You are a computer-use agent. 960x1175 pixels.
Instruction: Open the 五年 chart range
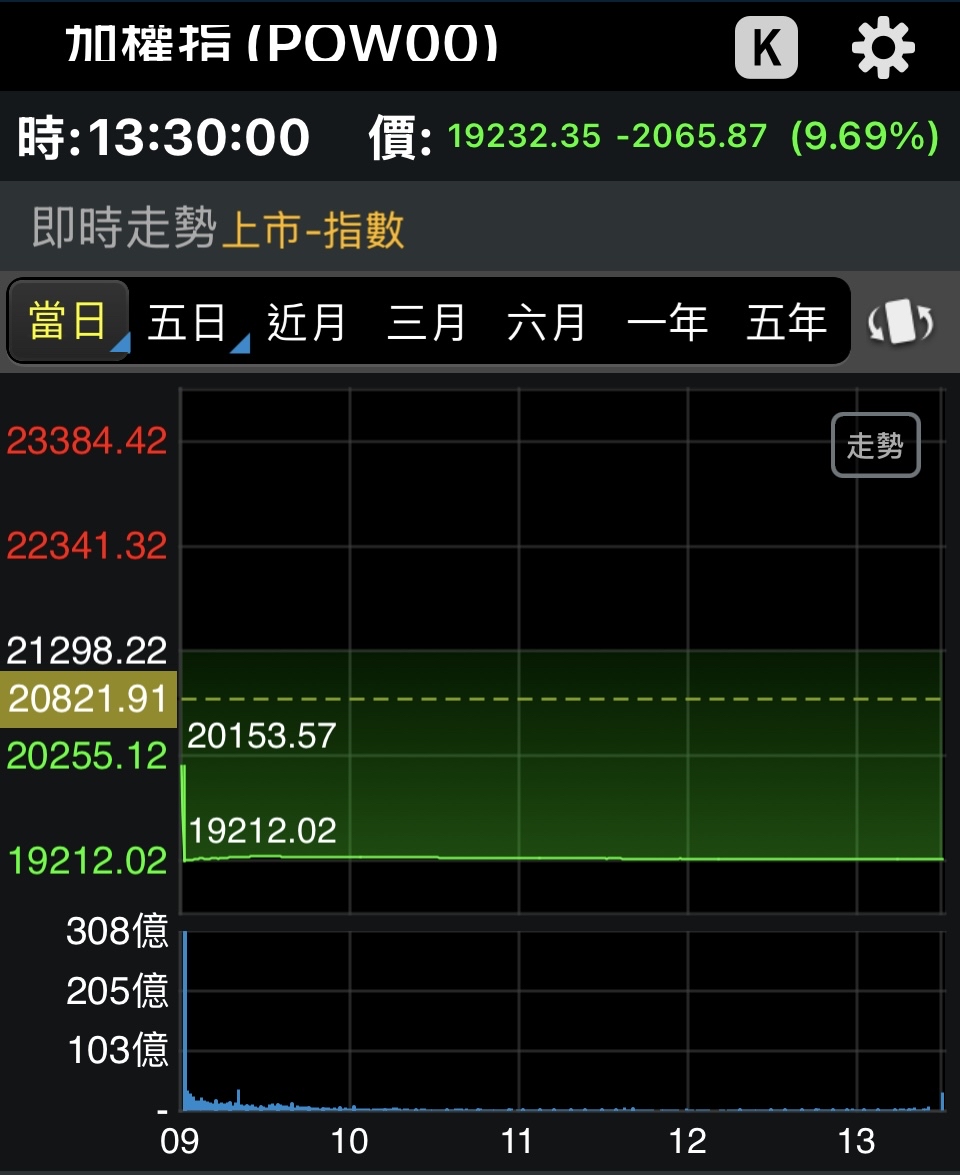(x=787, y=322)
